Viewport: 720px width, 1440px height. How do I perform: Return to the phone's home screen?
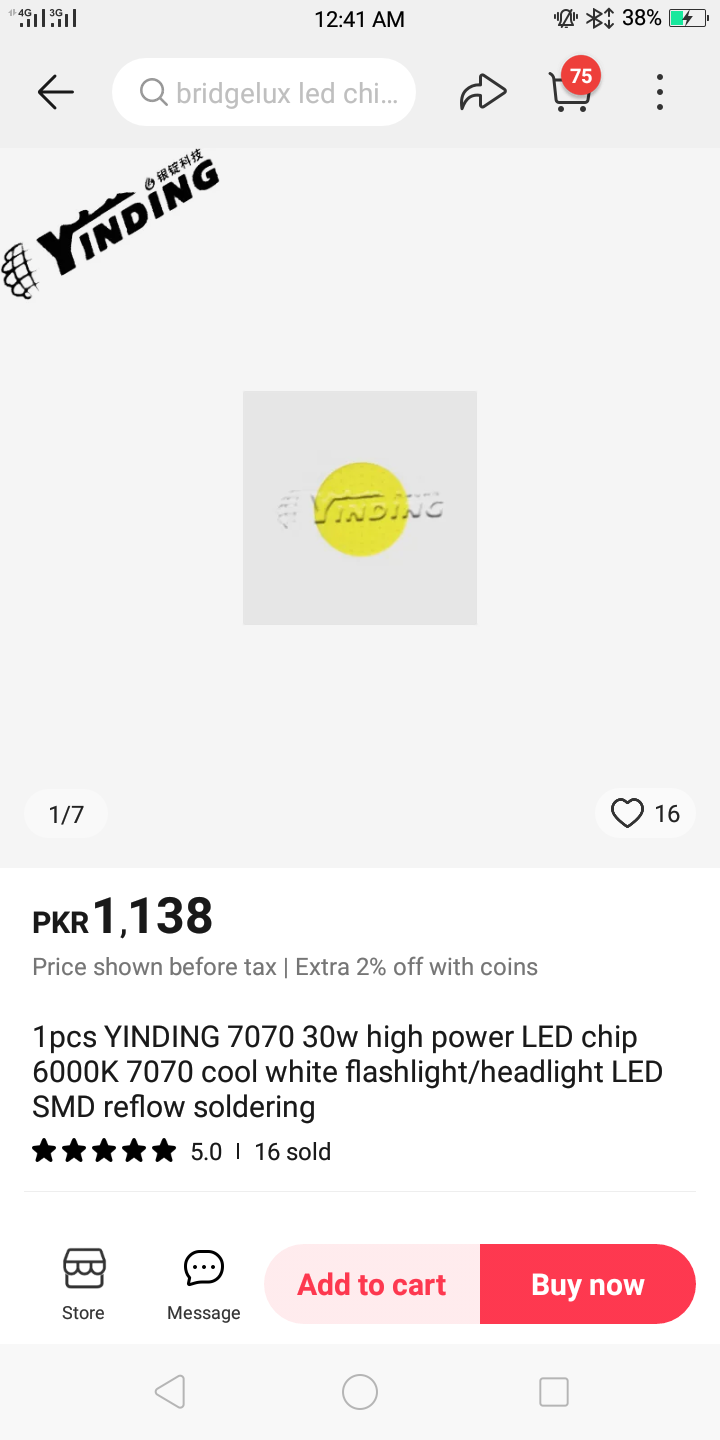point(360,1391)
